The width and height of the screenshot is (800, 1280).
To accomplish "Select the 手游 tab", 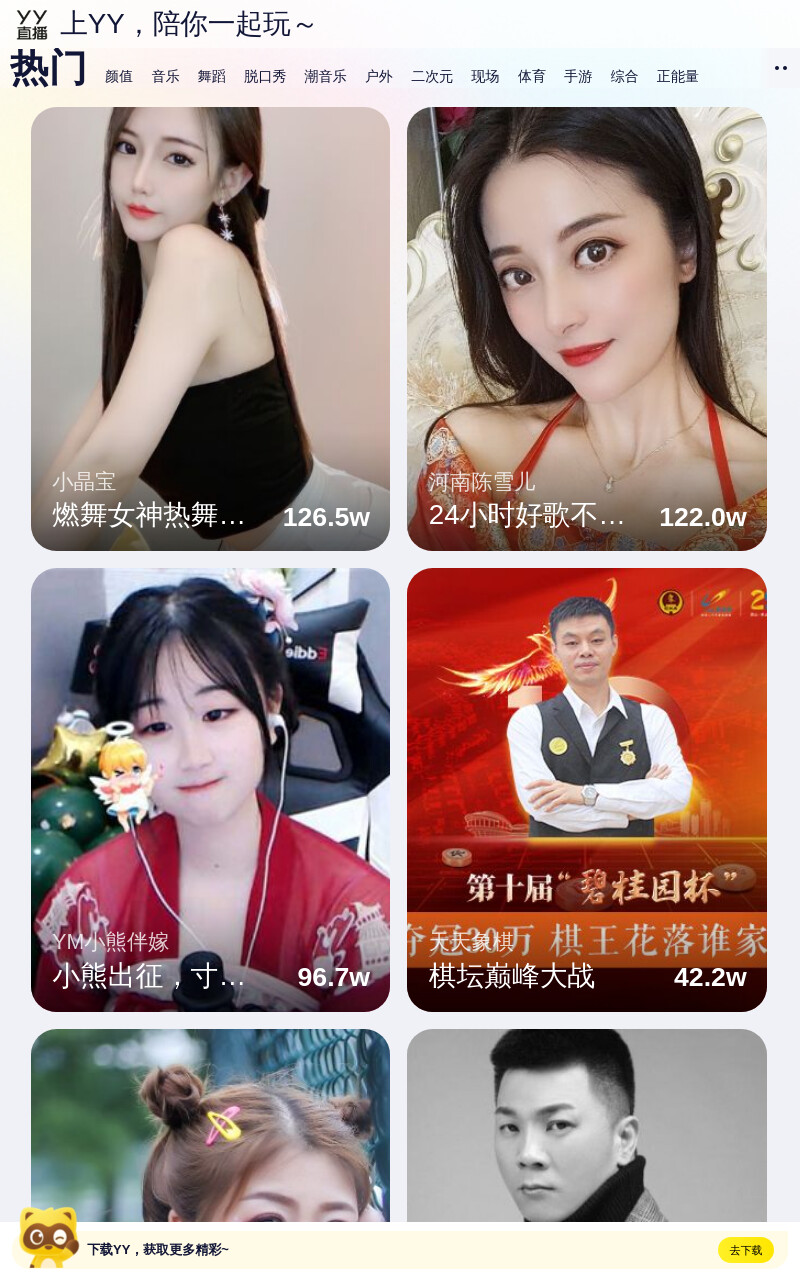I will click(x=578, y=76).
